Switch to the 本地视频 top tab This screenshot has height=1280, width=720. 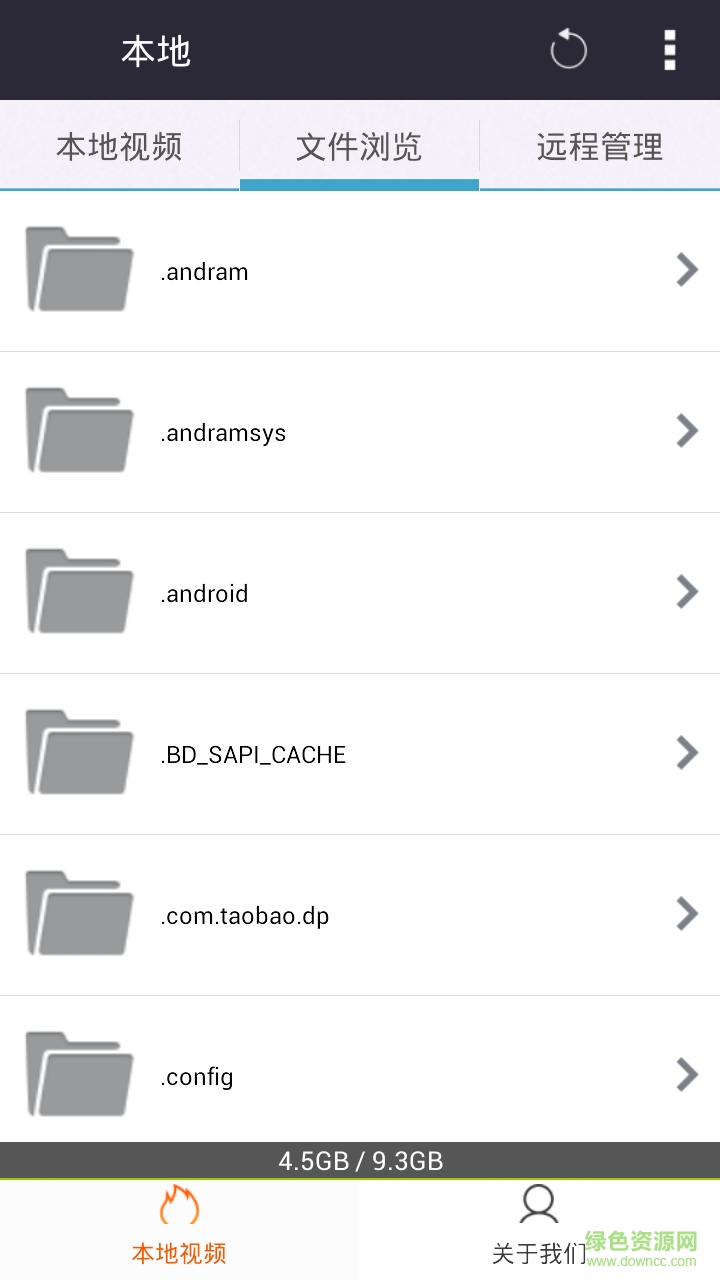[119, 147]
